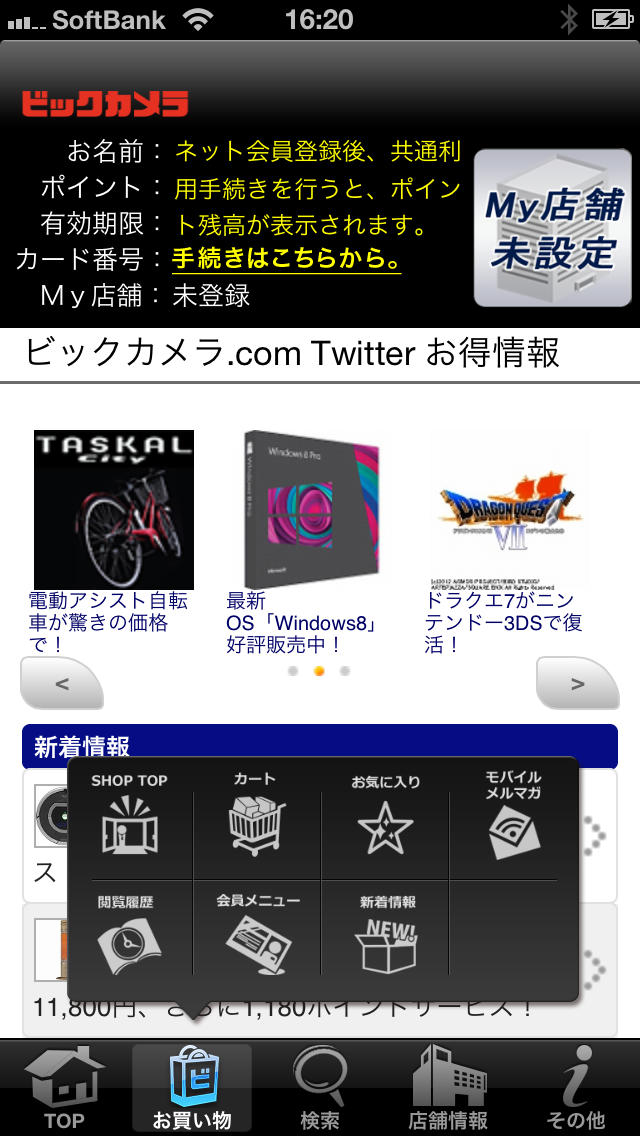Viewport: 640px width, 1136px height.
Task: Go to the 店舗情報 tab
Action: (448, 1088)
